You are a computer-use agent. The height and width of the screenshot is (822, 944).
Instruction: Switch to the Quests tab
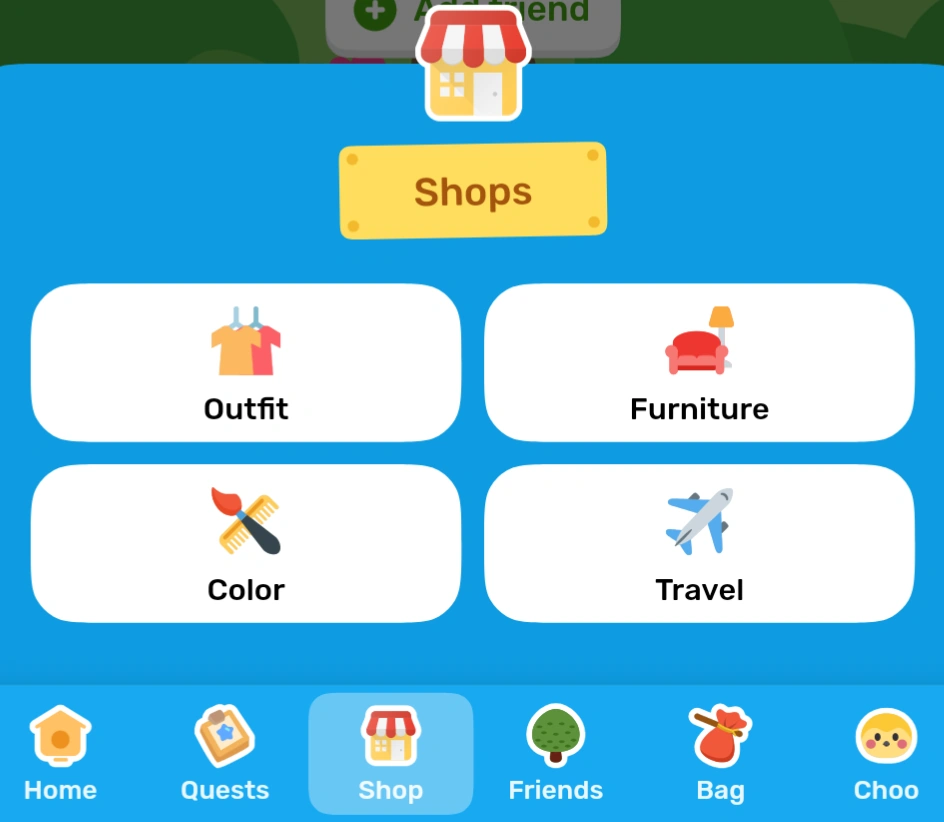click(x=225, y=754)
